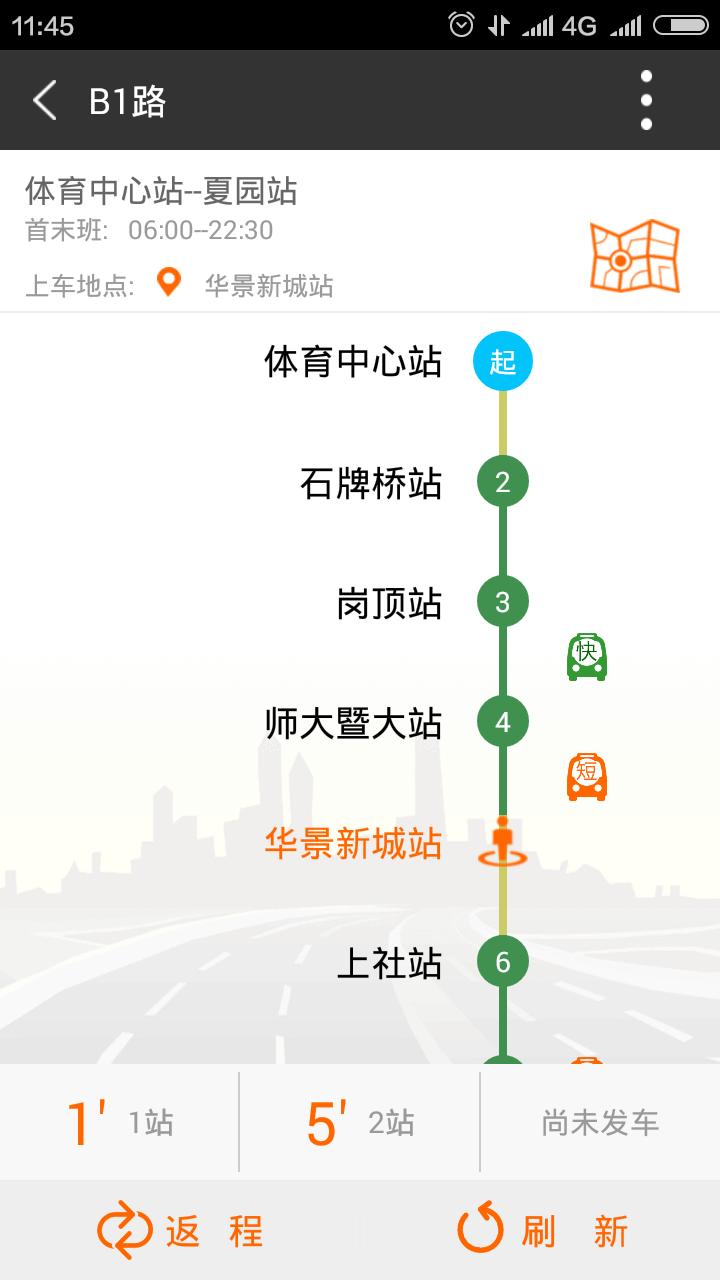Open the three-dot overflow menu
The height and width of the screenshot is (1280, 720).
[x=646, y=100]
